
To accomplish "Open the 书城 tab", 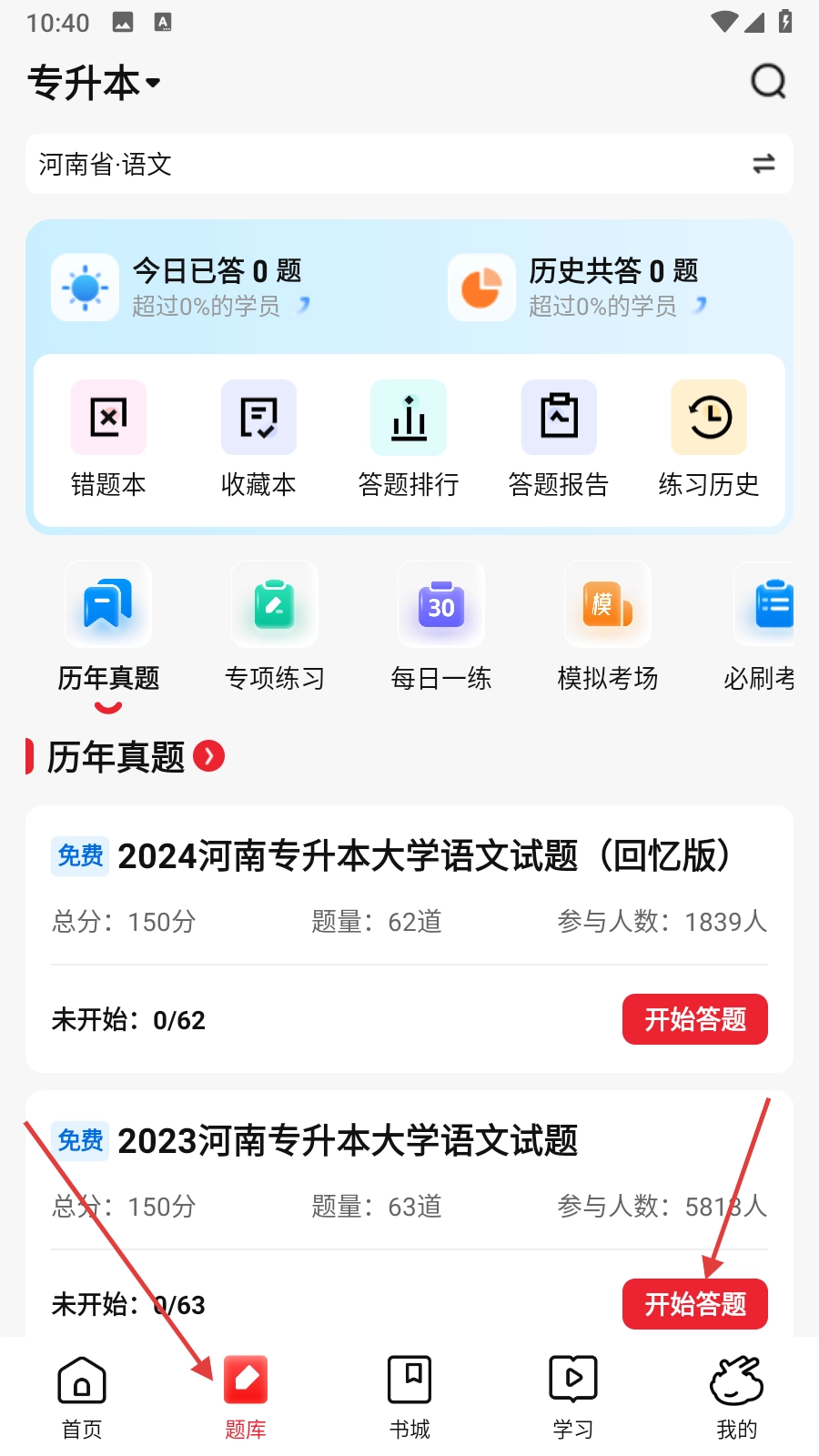I will coord(409,1397).
